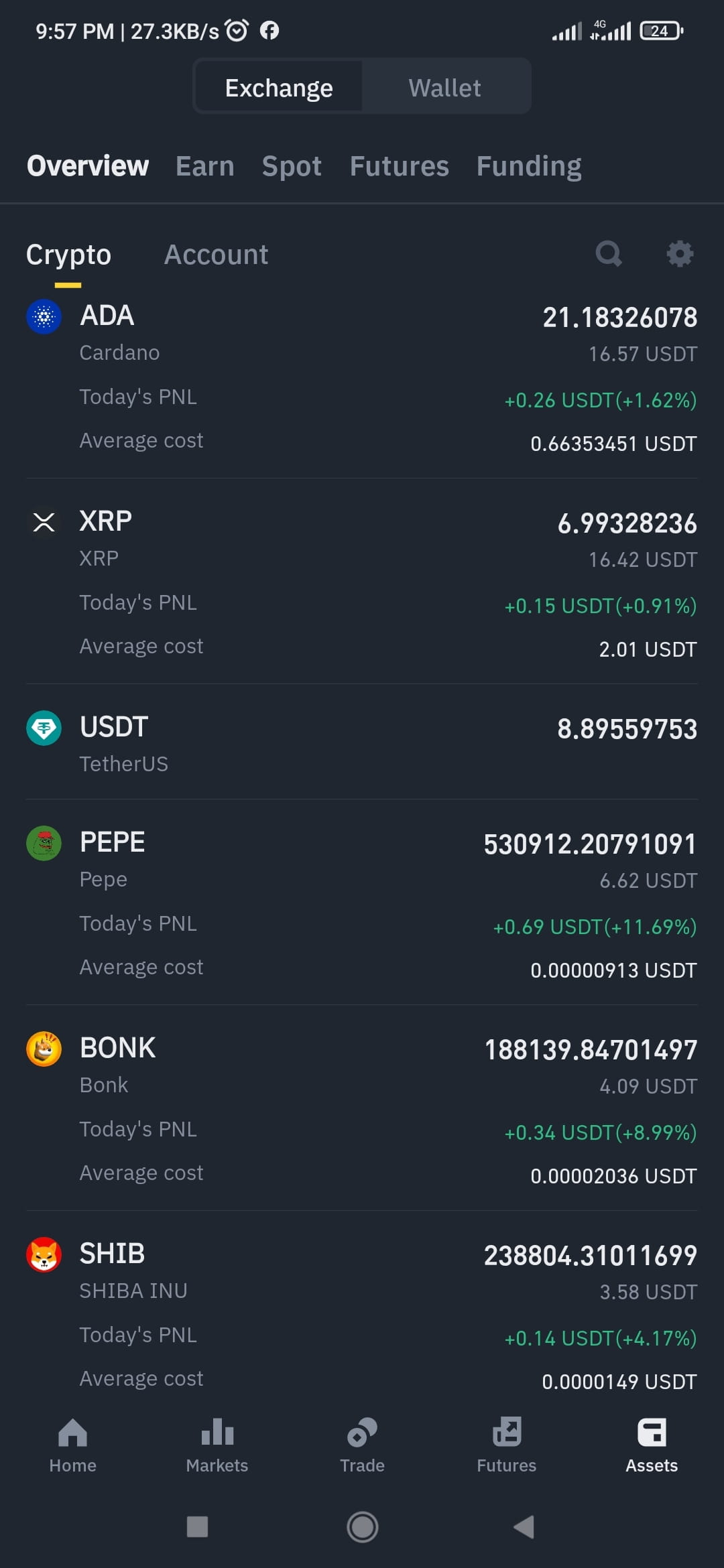Open the XRP asset details
Viewport: 724px width, 1568px height.
[362, 582]
